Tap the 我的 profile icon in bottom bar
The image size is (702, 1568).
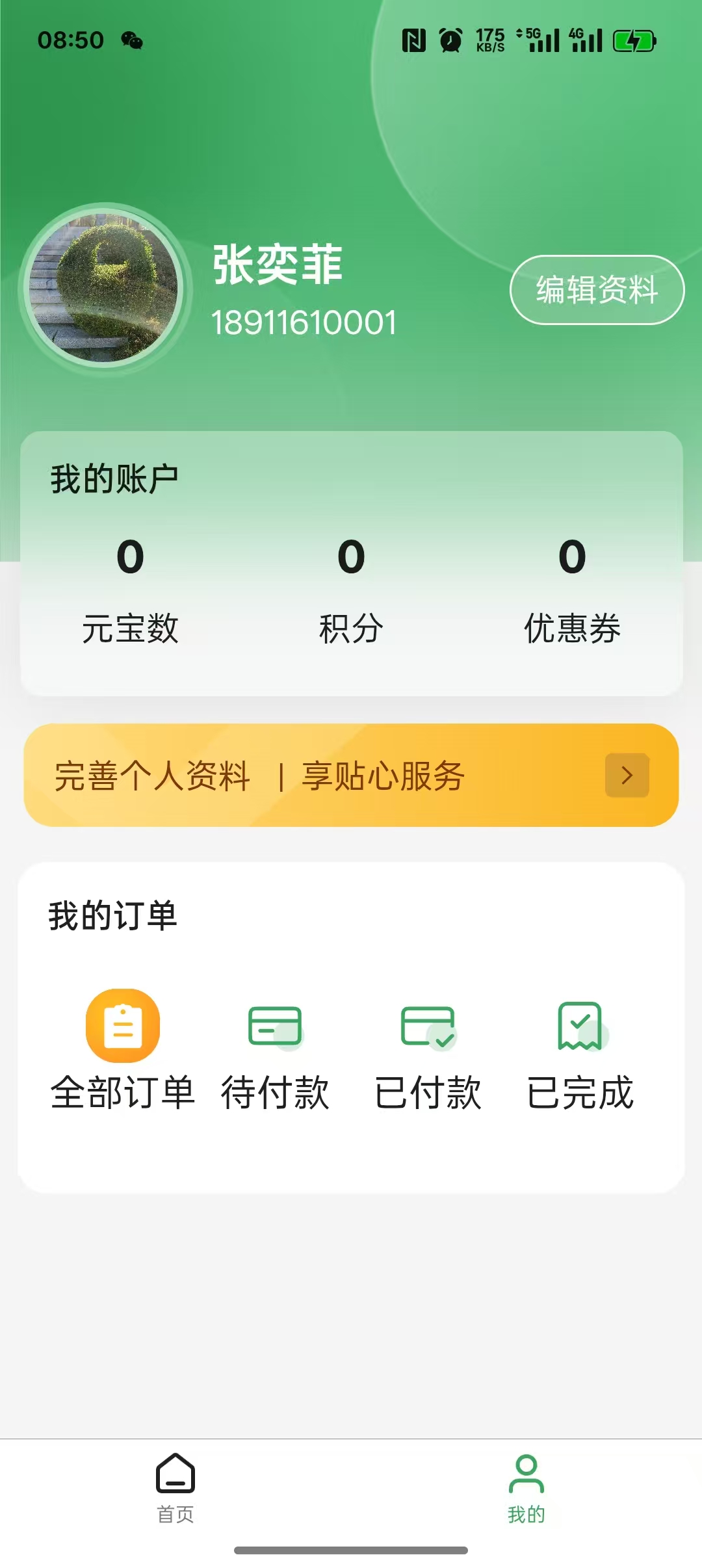[x=526, y=1473]
